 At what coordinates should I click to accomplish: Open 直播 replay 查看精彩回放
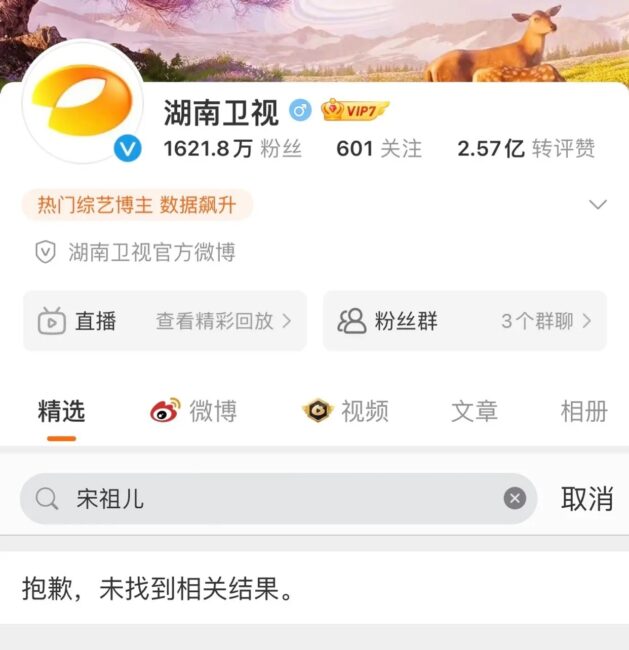tap(165, 321)
